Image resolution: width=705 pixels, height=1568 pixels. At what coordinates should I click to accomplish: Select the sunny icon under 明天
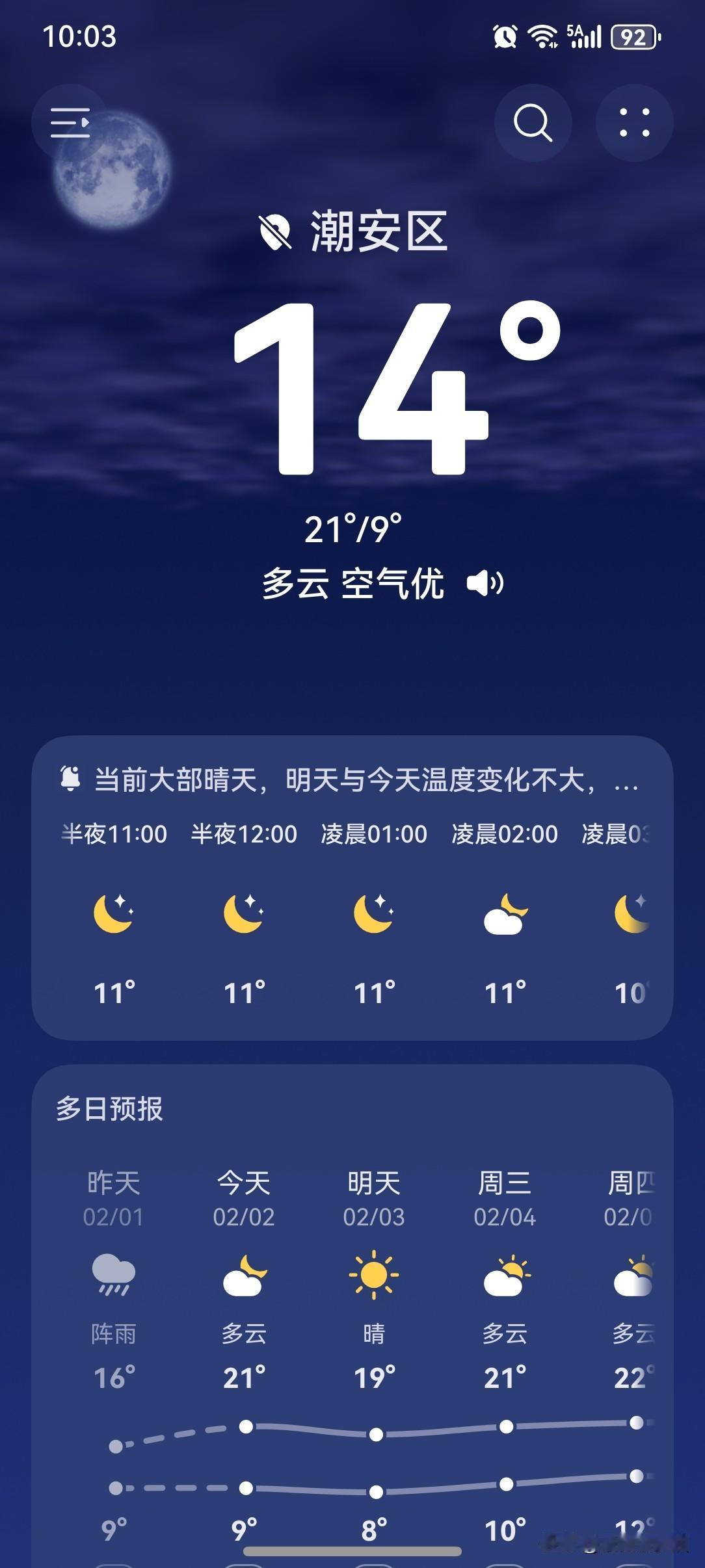[x=374, y=1275]
